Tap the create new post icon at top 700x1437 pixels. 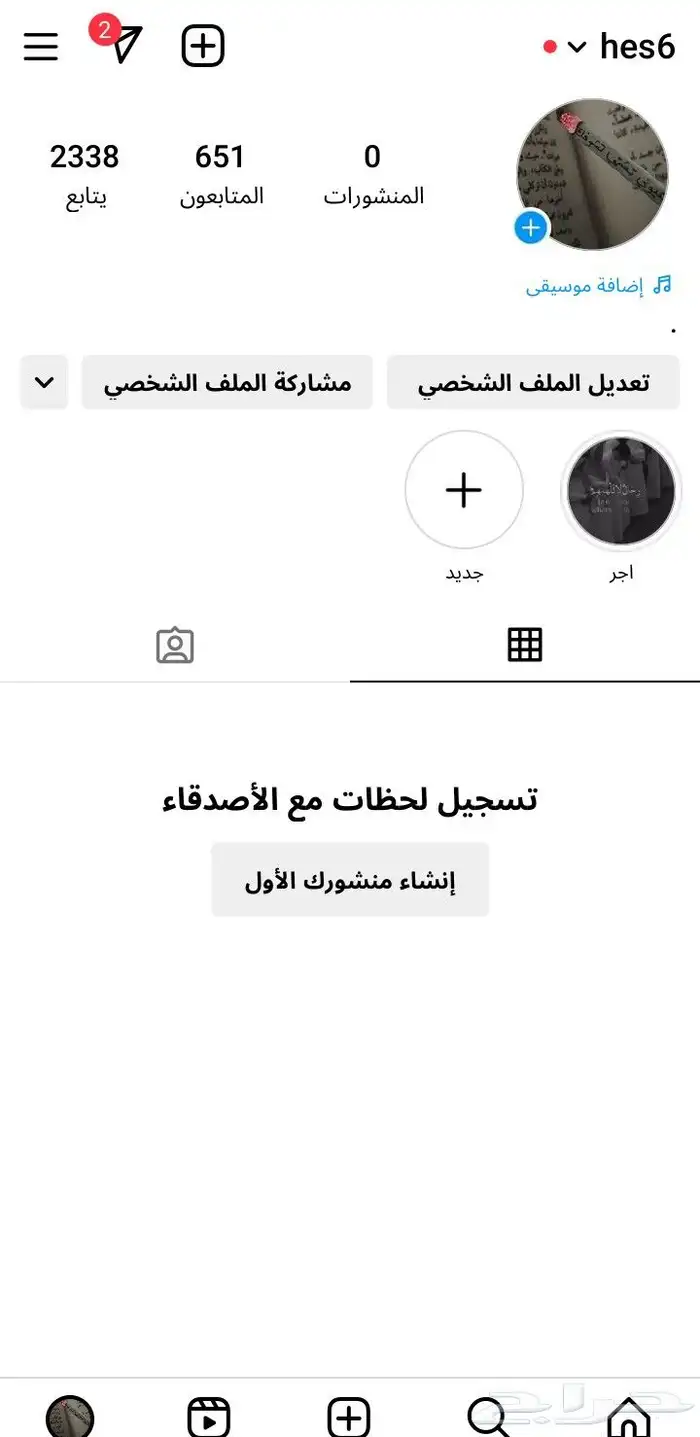point(203,46)
